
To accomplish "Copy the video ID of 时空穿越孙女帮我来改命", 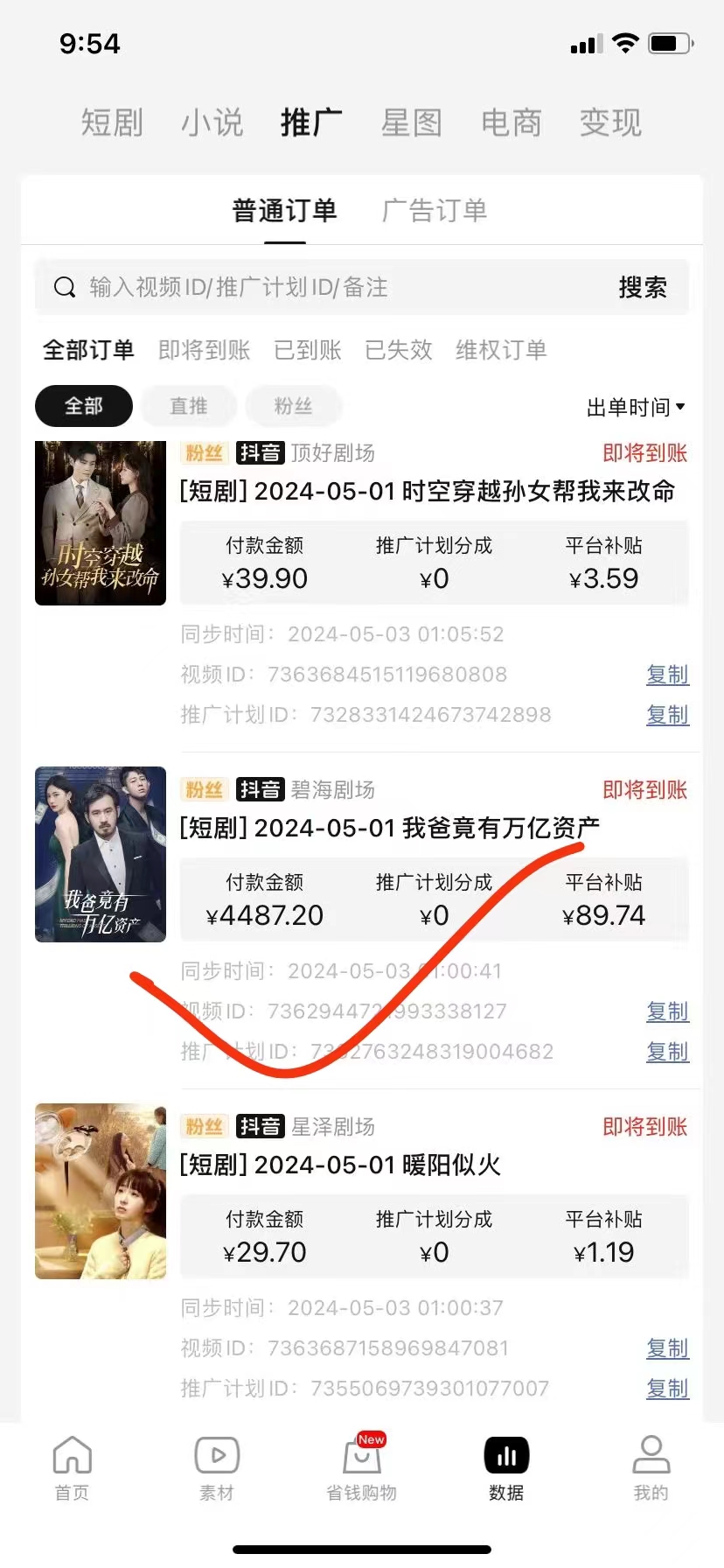I will click(667, 675).
